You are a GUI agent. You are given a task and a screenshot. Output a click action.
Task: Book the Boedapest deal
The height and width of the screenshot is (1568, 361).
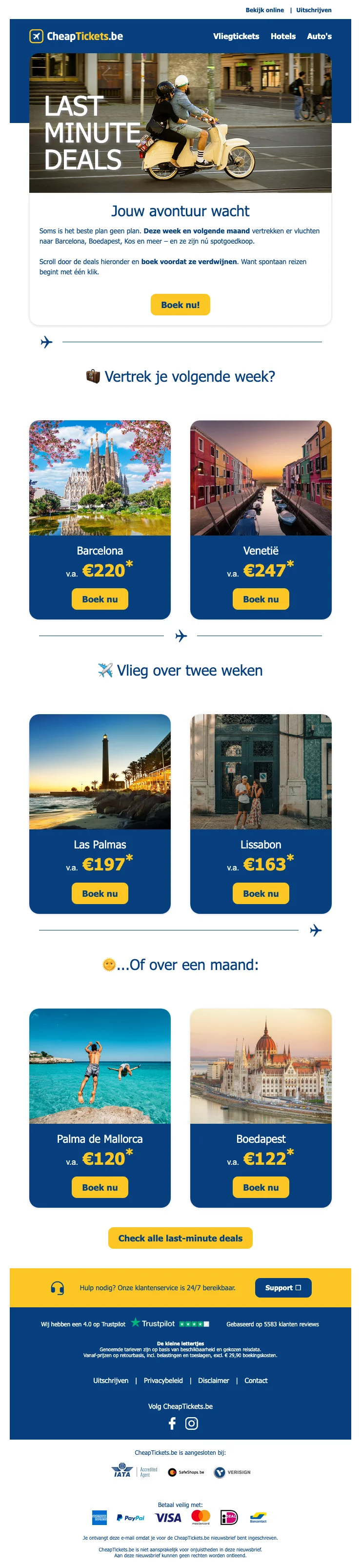(x=261, y=1187)
